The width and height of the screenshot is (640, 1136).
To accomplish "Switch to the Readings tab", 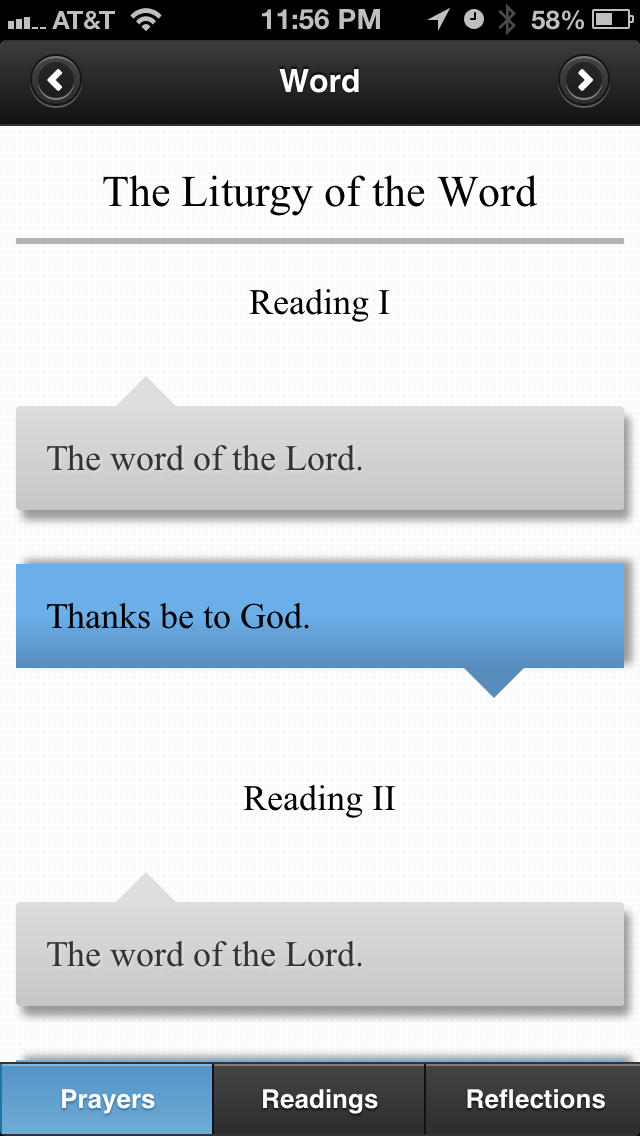I will click(319, 1099).
